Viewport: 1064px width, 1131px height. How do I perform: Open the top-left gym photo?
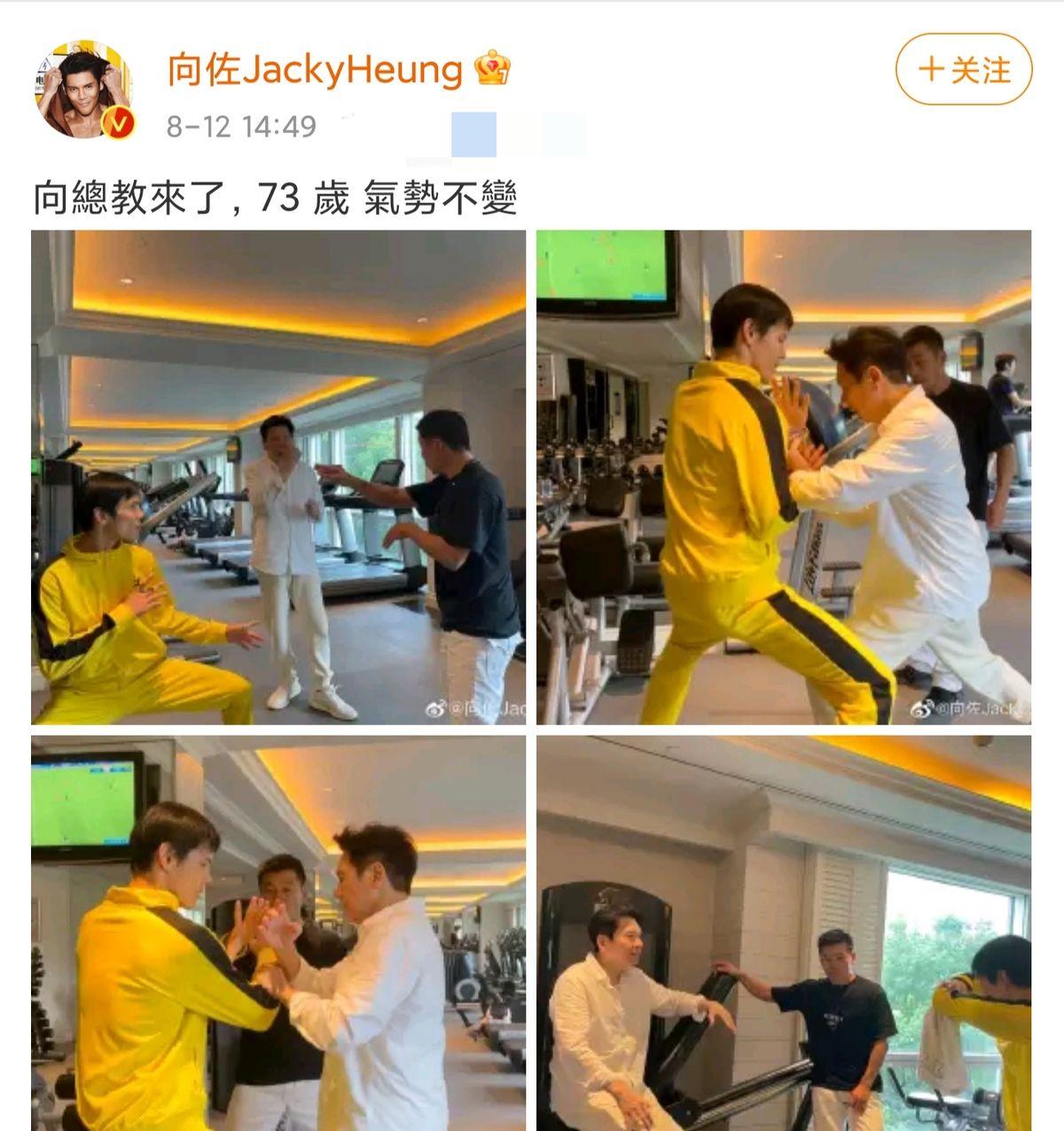[278, 477]
